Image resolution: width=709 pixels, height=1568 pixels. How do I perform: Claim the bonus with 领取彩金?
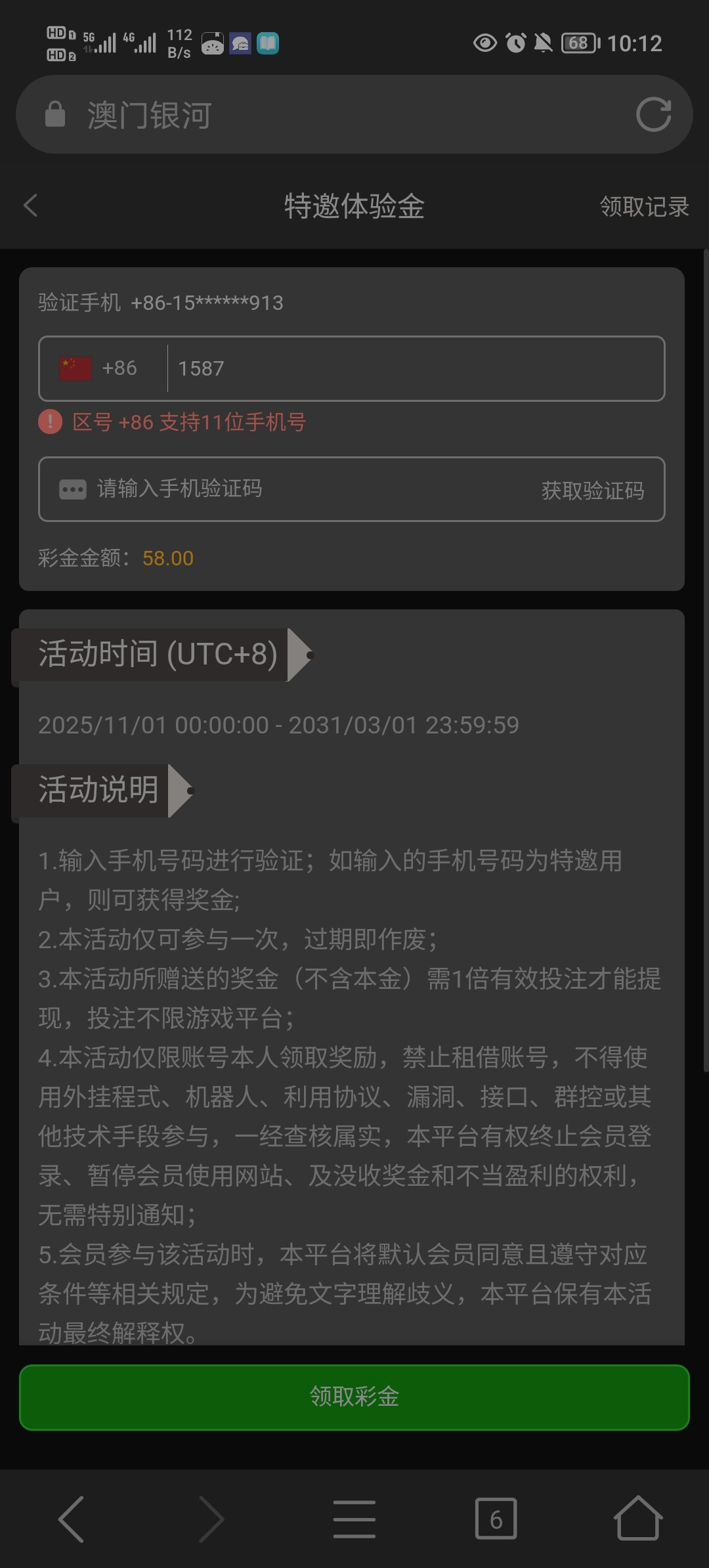click(x=354, y=1397)
